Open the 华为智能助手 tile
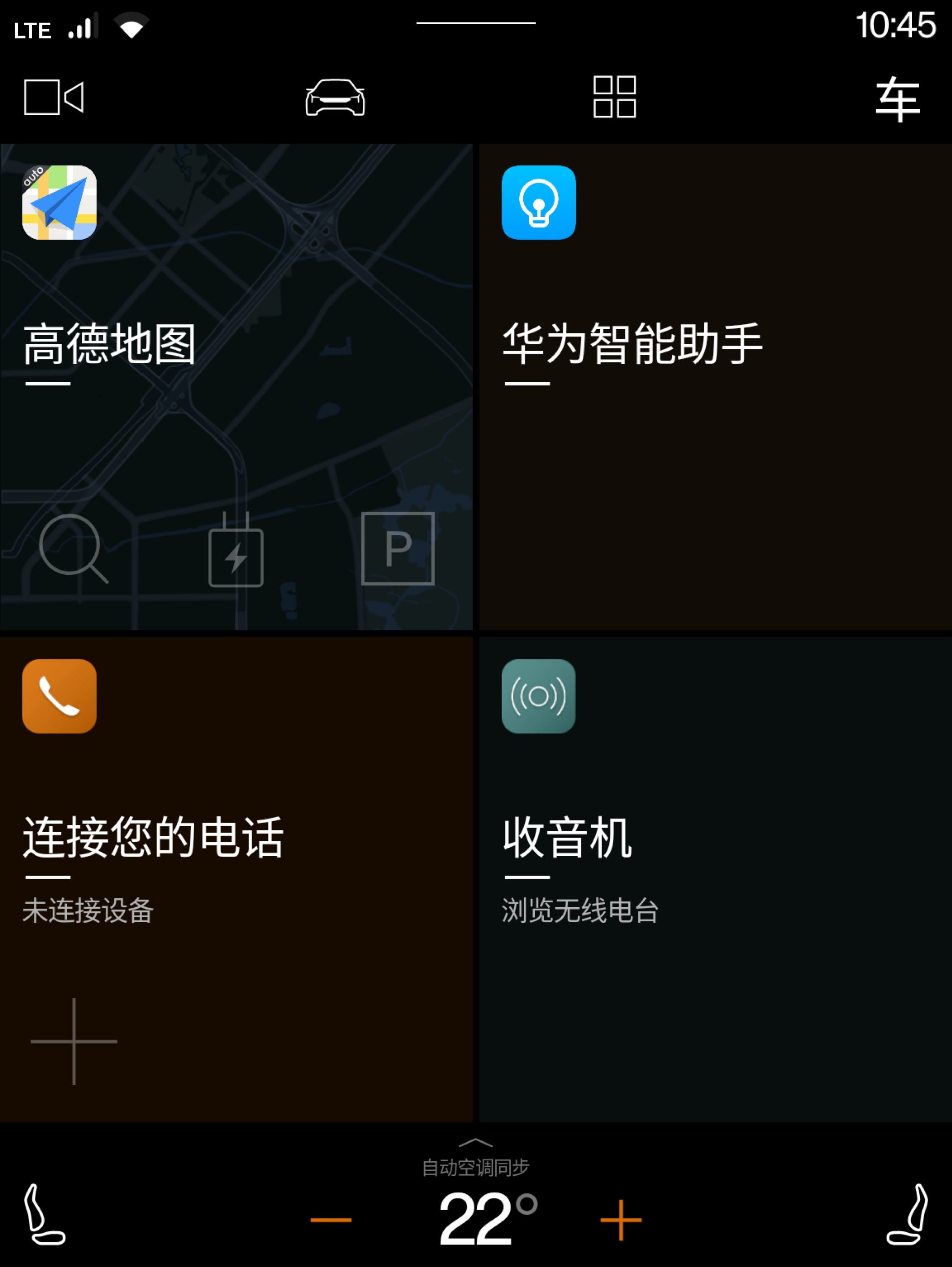 [632, 344]
